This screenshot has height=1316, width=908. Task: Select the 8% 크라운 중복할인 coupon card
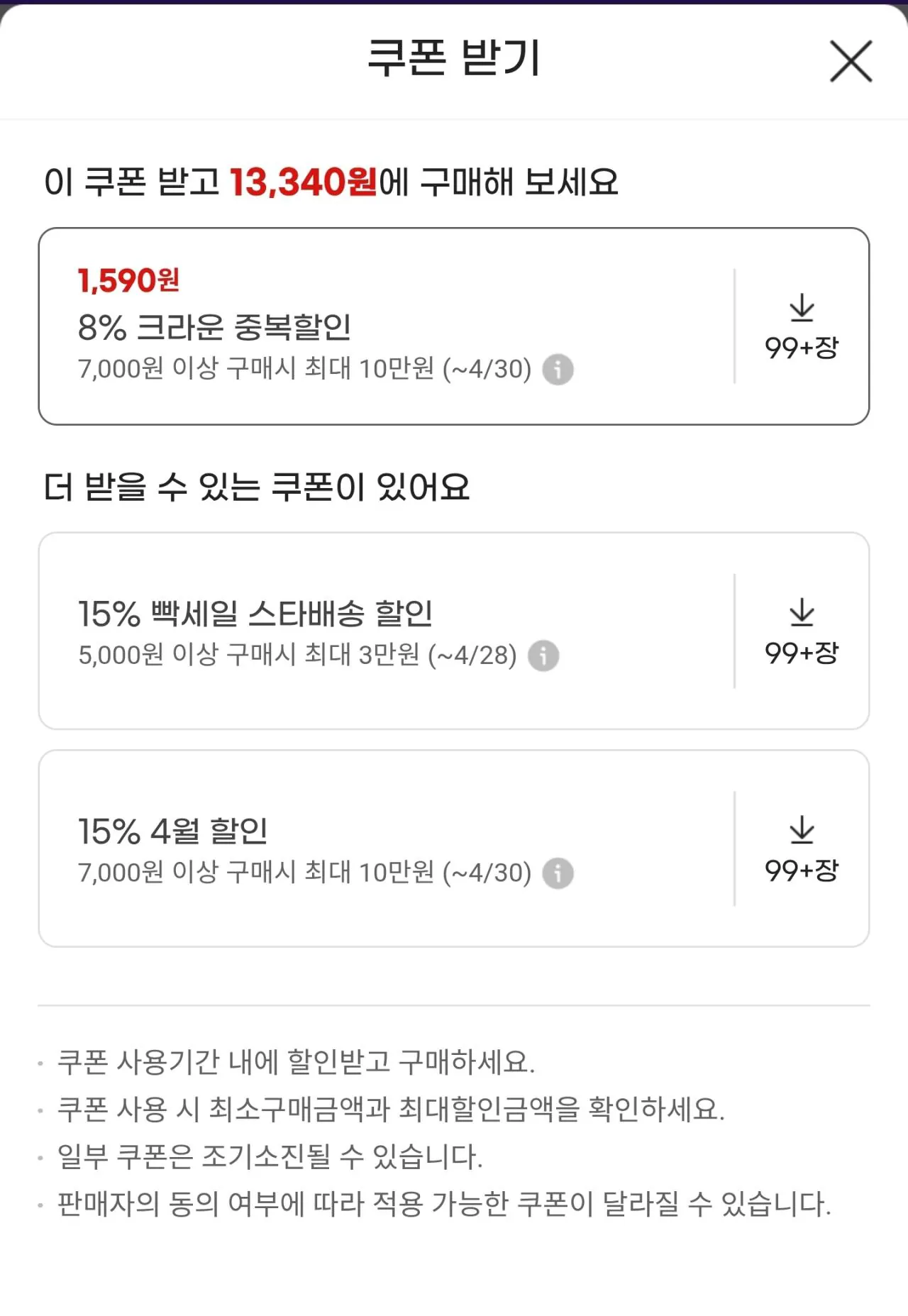pos(355,324)
